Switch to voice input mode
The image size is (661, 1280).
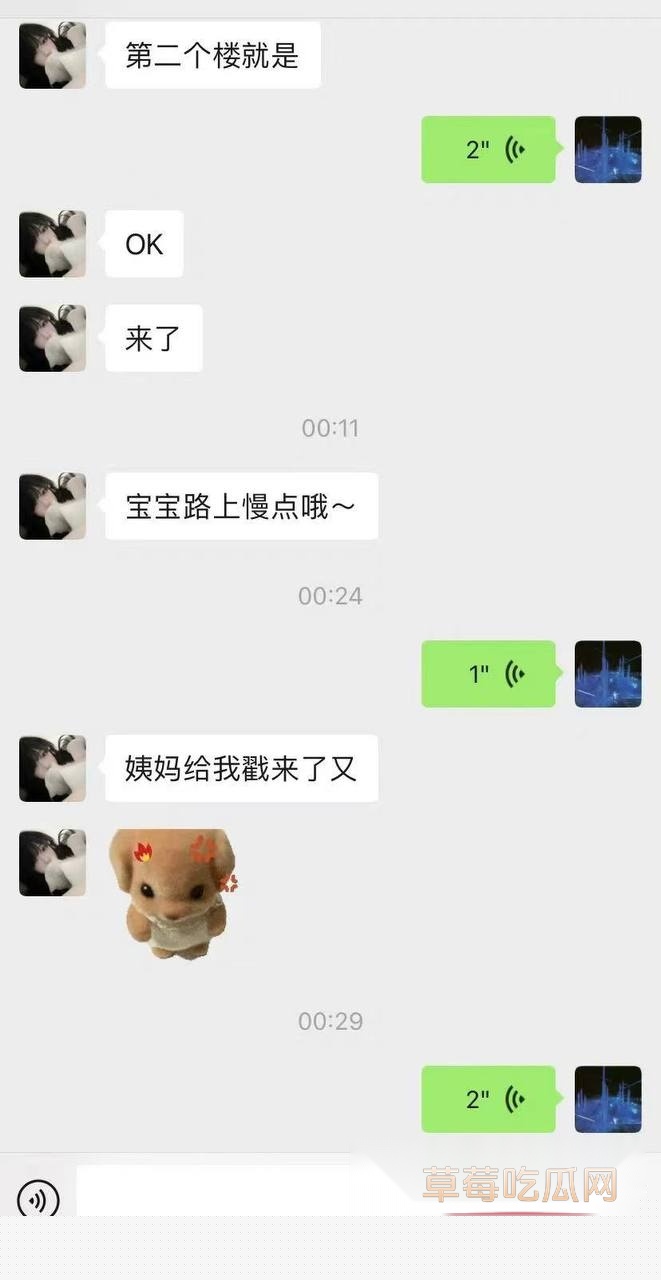[38, 1198]
